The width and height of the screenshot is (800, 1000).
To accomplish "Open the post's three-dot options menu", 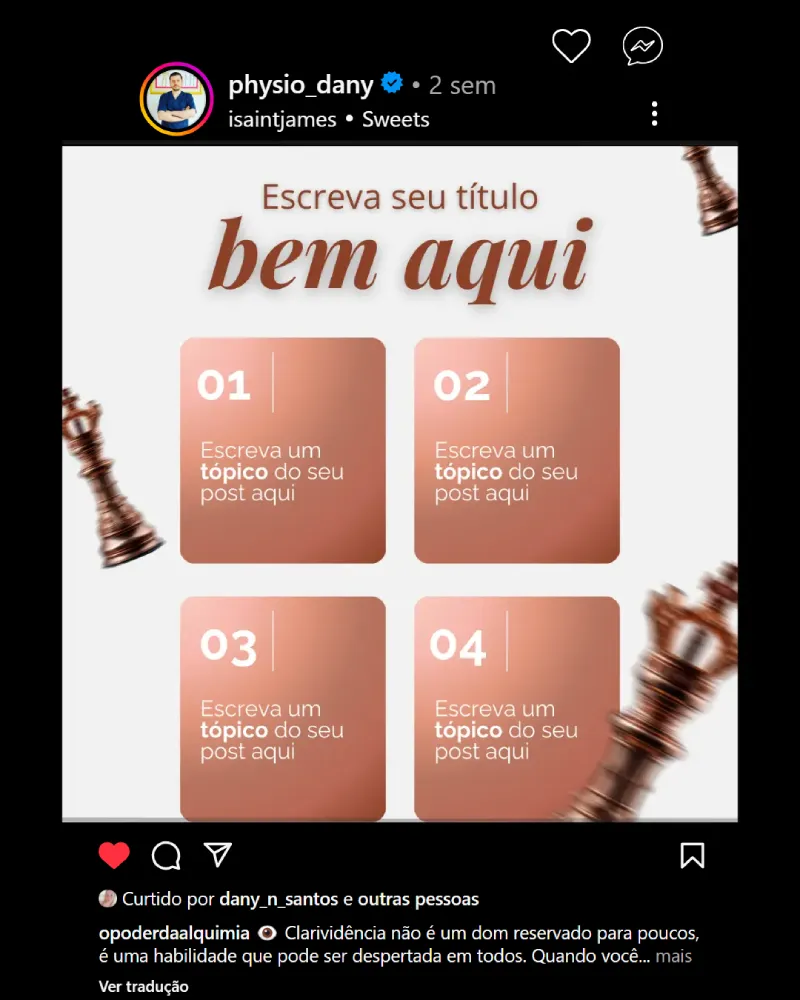I will point(654,114).
